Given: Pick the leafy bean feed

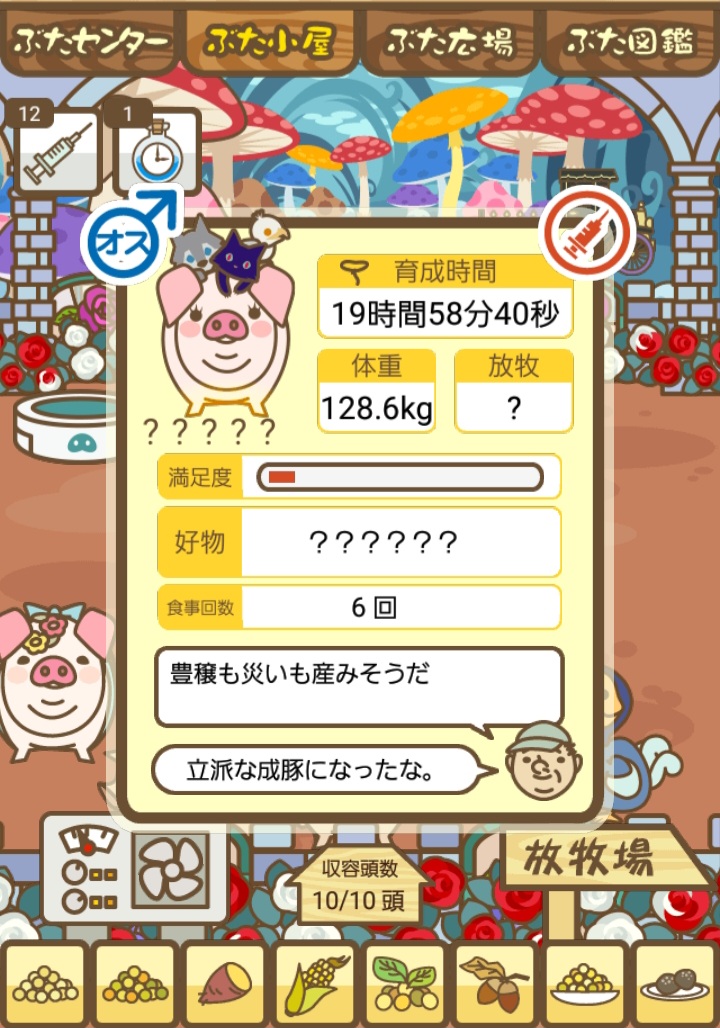Looking at the screenshot, I should pos(405,985).
